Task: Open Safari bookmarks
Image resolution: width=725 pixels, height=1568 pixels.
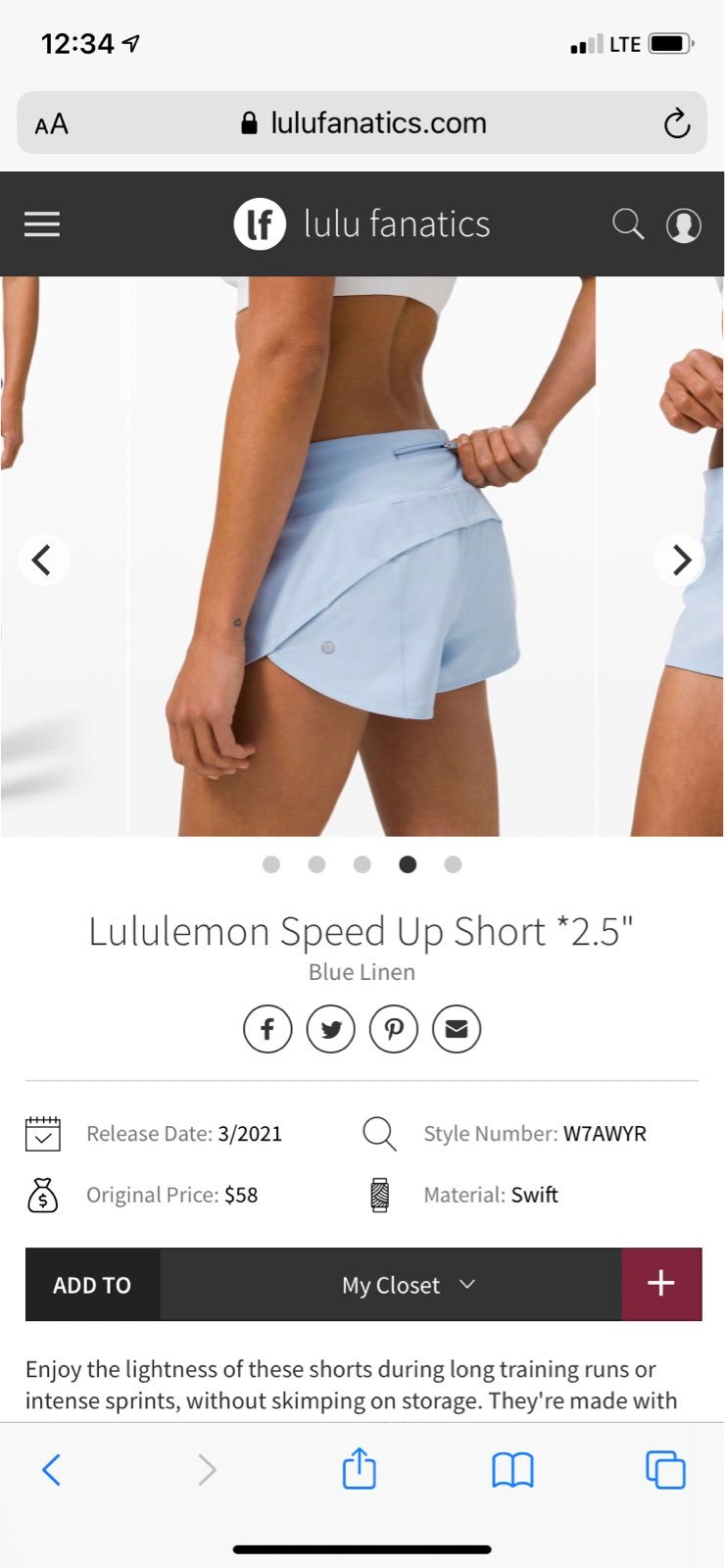Action: (x=512, y=1470)
